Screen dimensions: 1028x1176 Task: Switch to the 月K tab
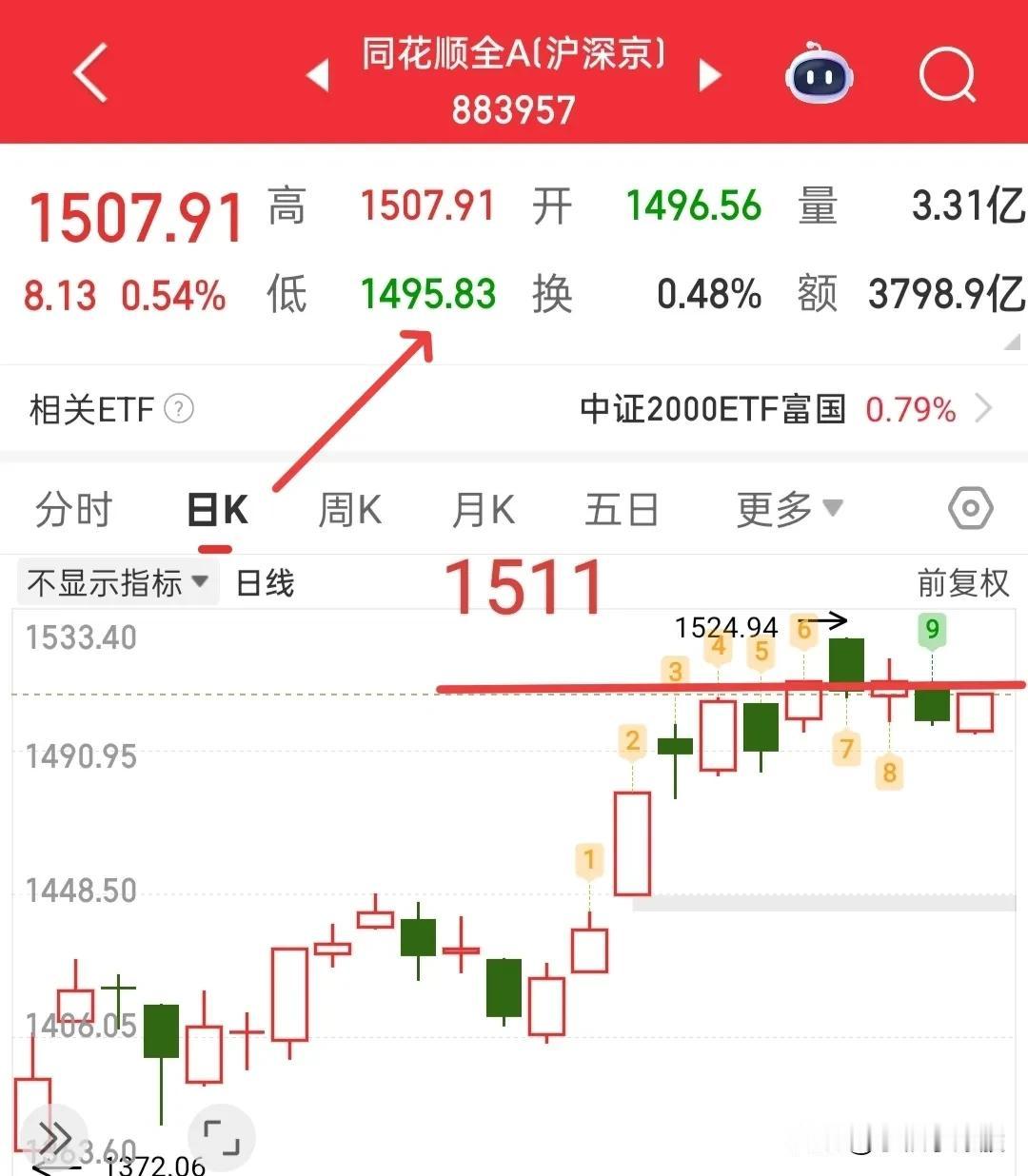(x=483, y=510)
